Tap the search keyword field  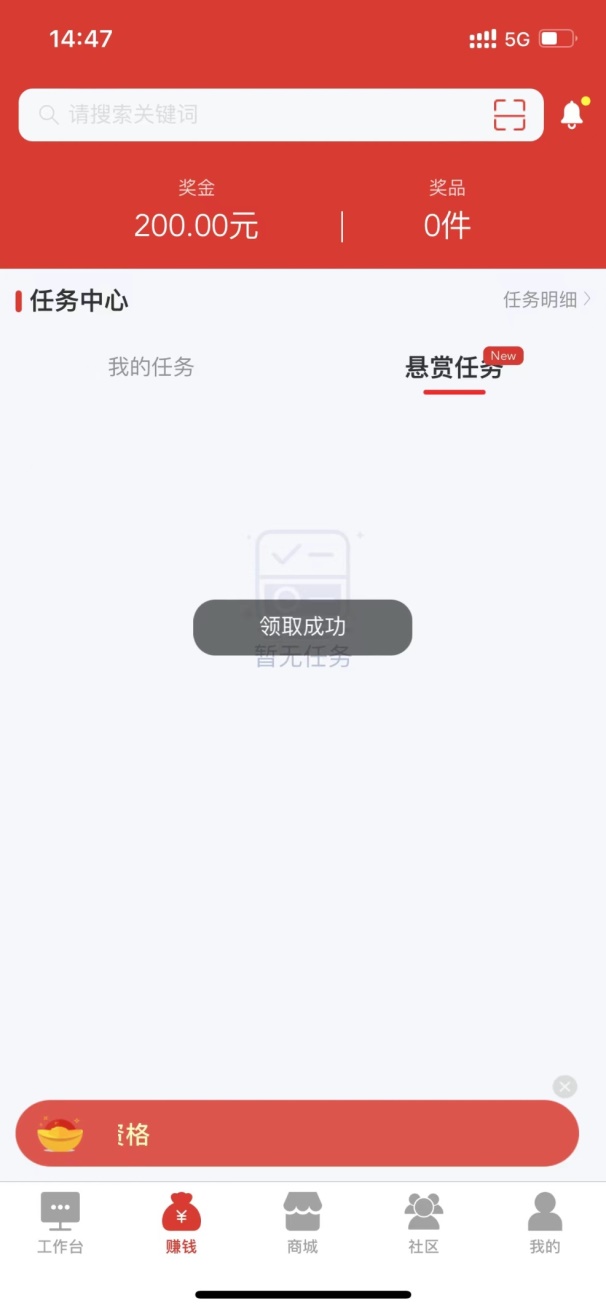coord(264,115)
